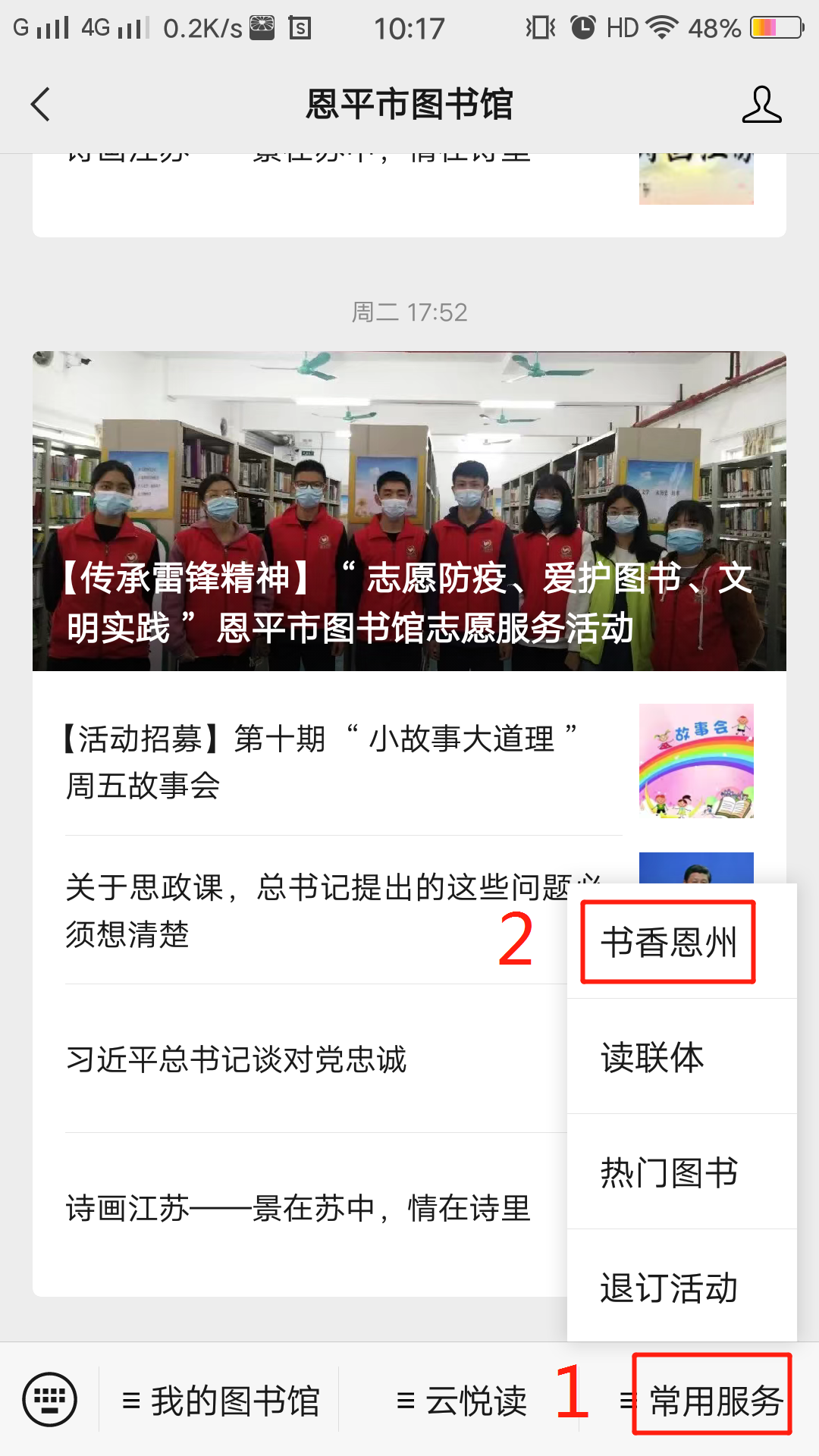
Task: Switch to keyboard input mode
Action: point(49,1399)
